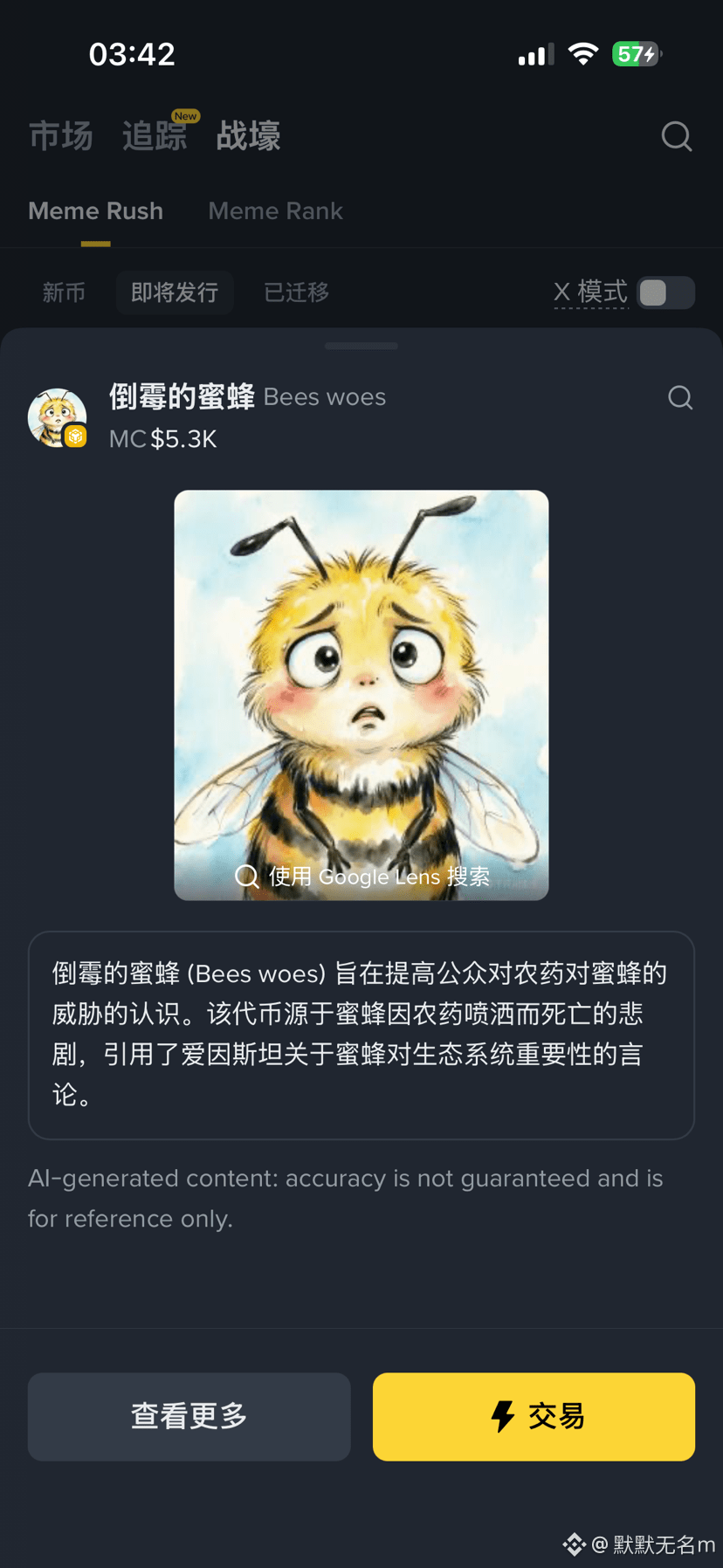Open search in the top header
The height and width of the screenshot is (1568, 723).
tap(676, 136)
